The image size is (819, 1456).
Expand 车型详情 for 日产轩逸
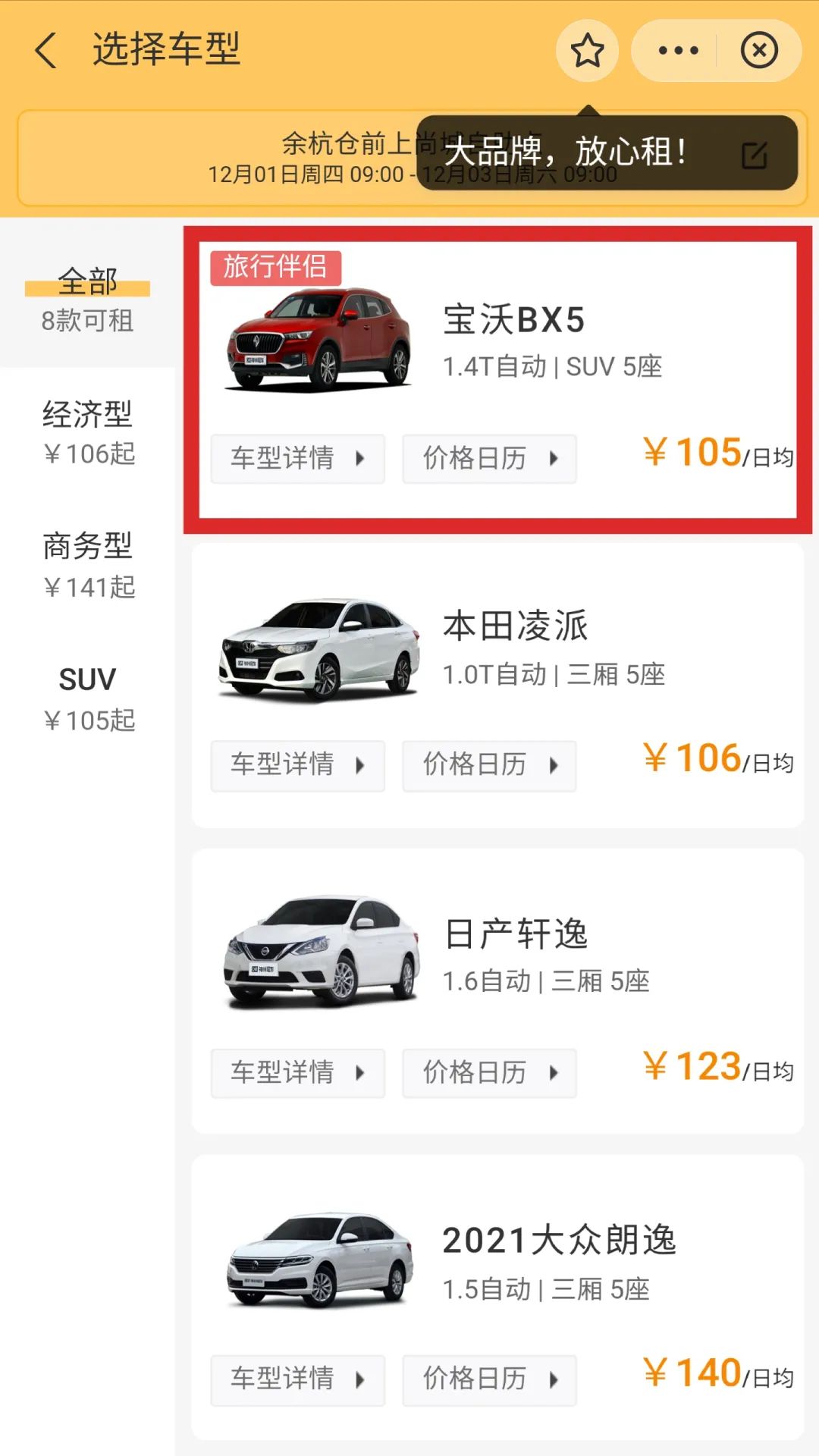(x=297, y=1072)
